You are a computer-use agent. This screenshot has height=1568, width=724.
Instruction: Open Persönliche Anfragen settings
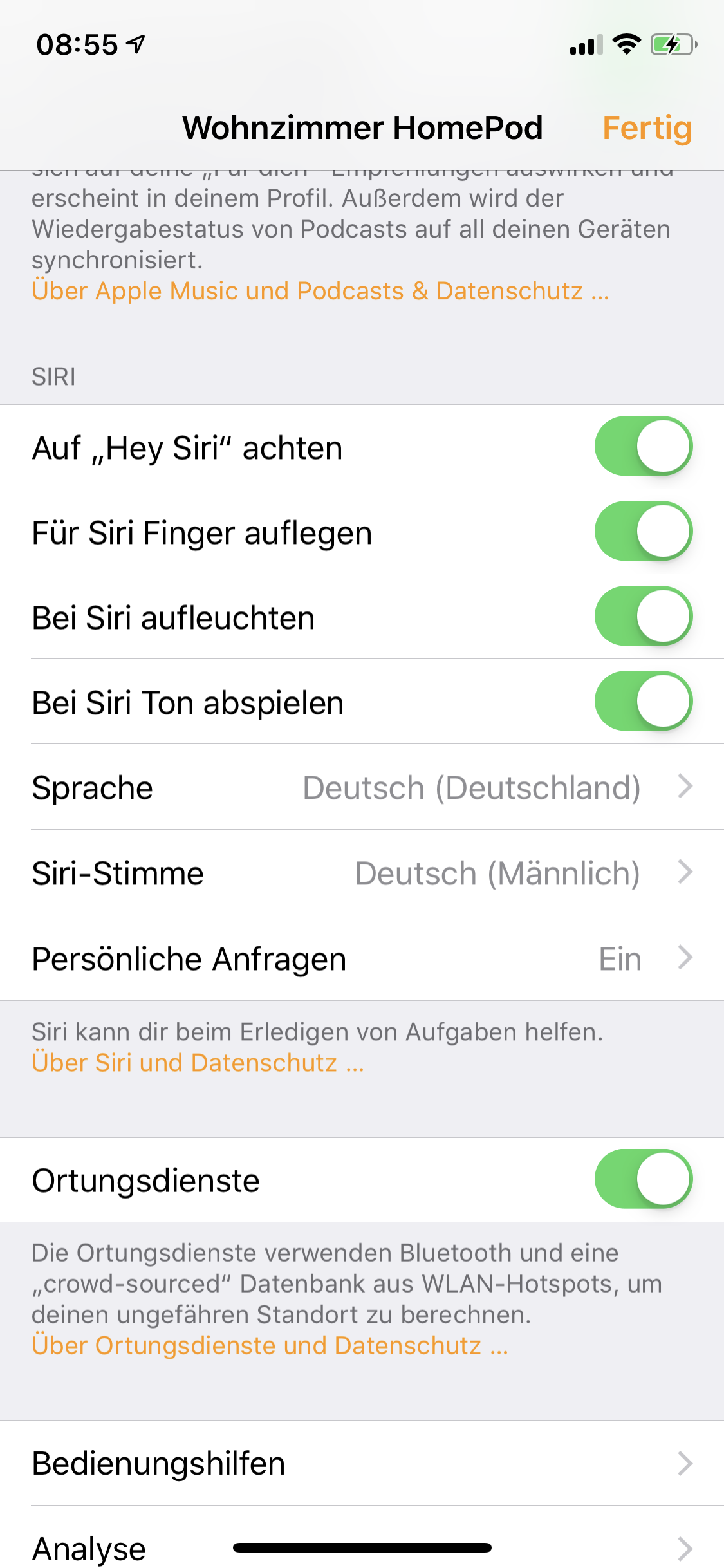pyautogui.click(x=362, y=958)
